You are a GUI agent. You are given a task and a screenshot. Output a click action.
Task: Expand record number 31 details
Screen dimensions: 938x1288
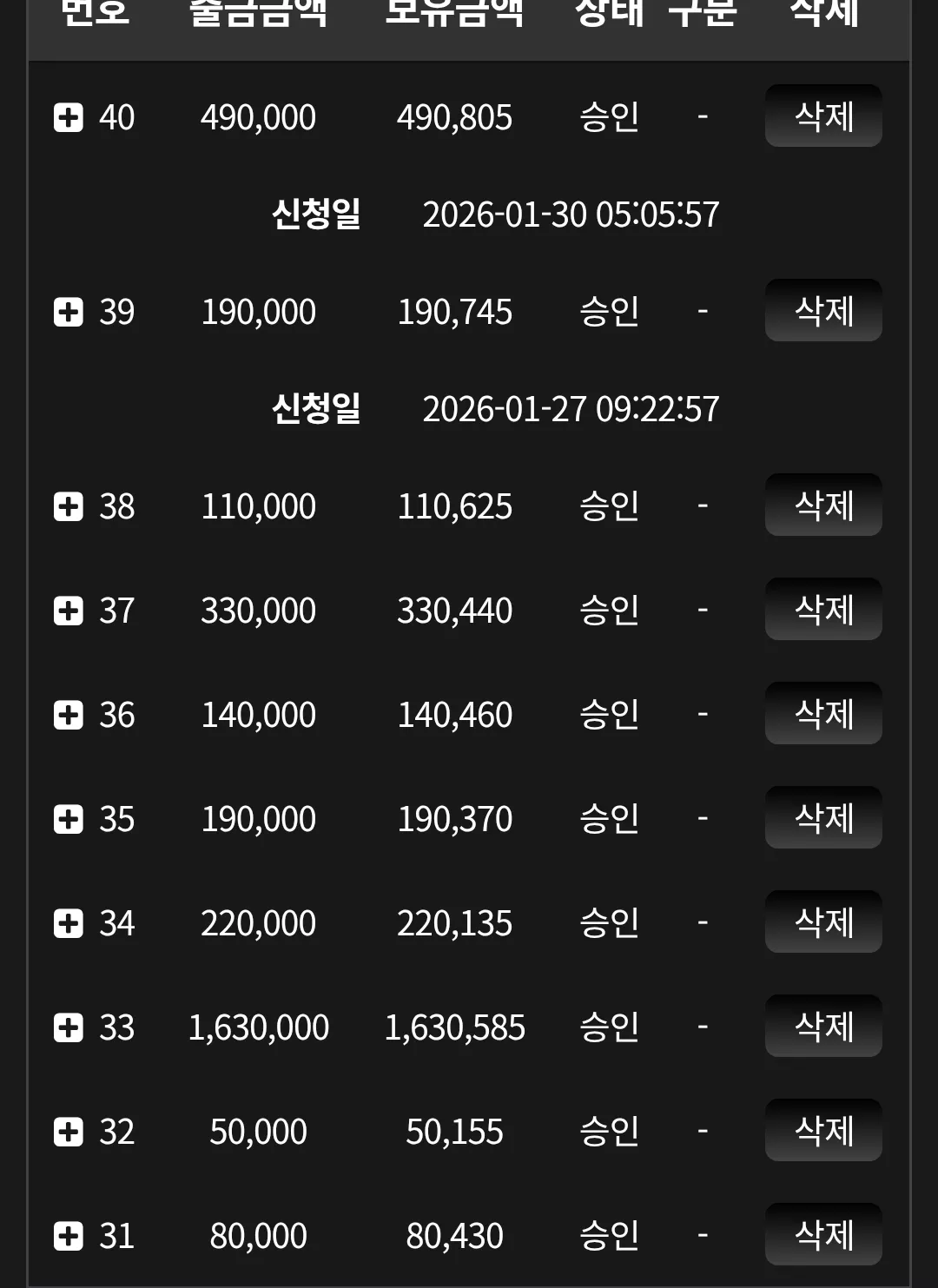point(69,1235)
